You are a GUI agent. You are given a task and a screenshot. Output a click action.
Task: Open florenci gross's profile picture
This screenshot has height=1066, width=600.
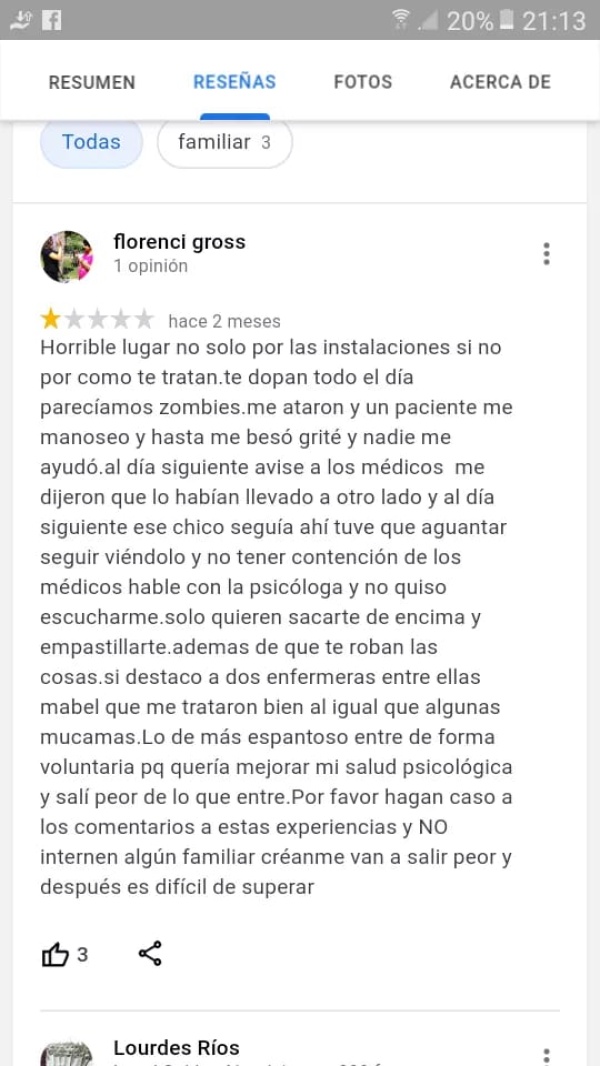click(66, 256)
